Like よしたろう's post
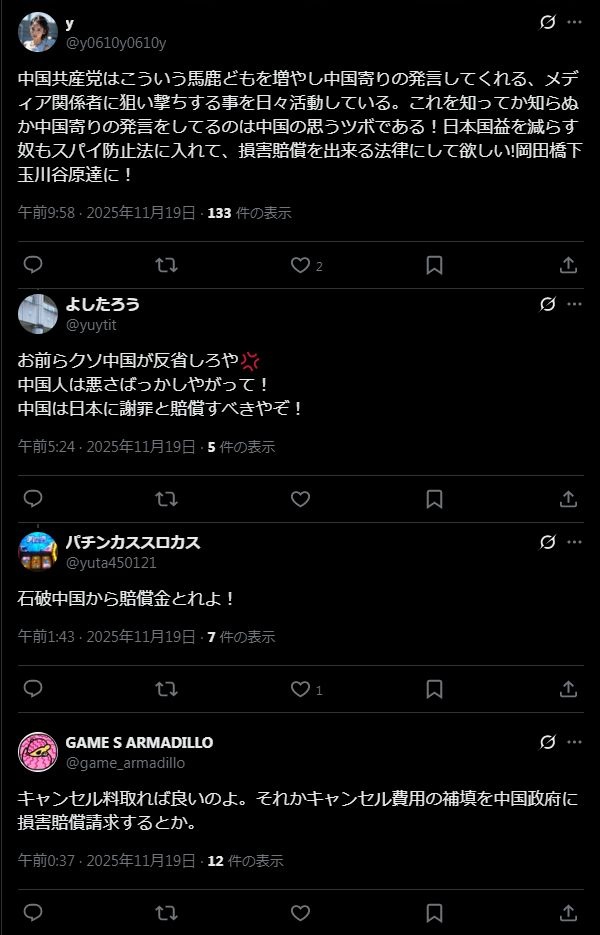 pyautogui.click(x=300, y=498)
